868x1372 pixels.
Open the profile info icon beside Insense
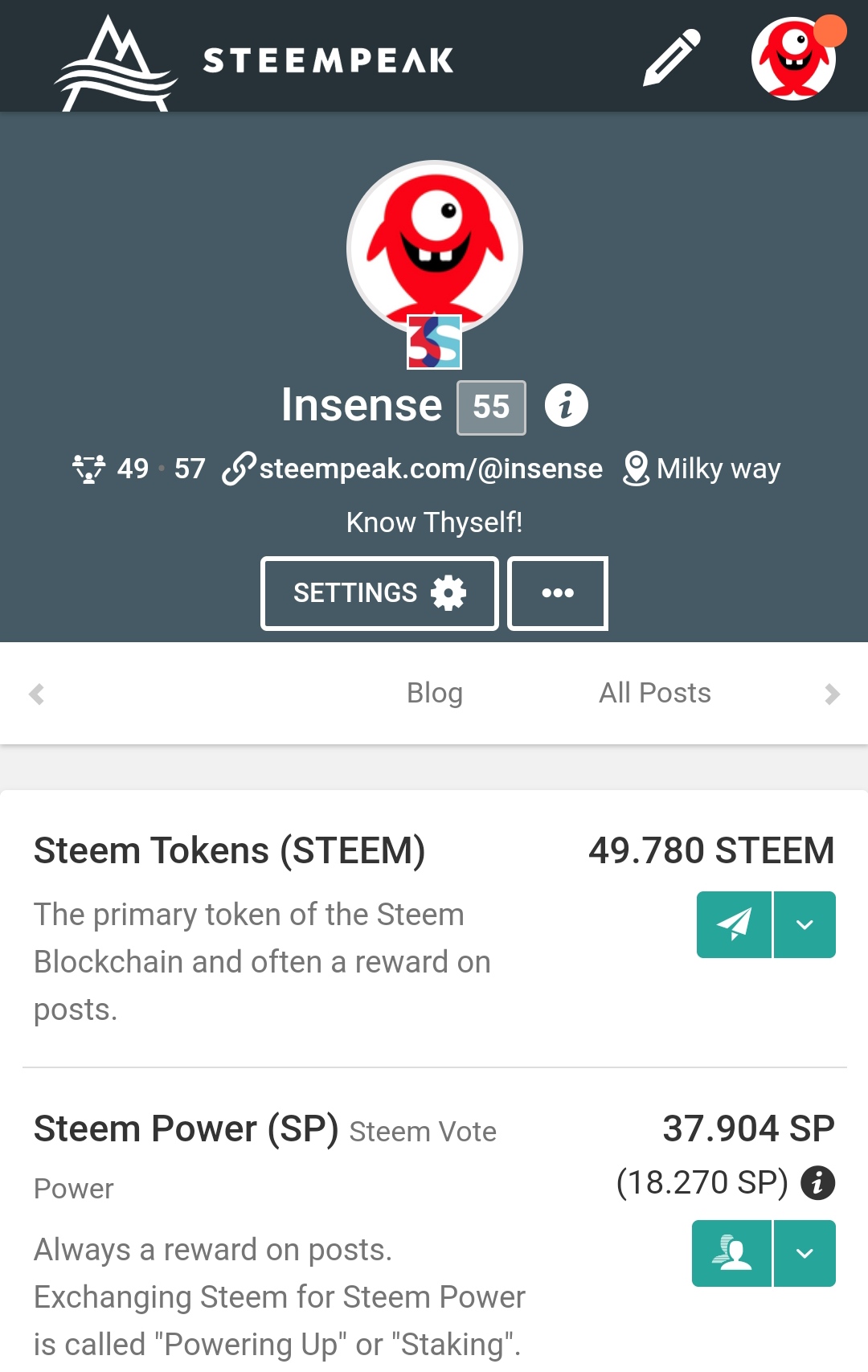pyautogui.click(x=567, y=405)
